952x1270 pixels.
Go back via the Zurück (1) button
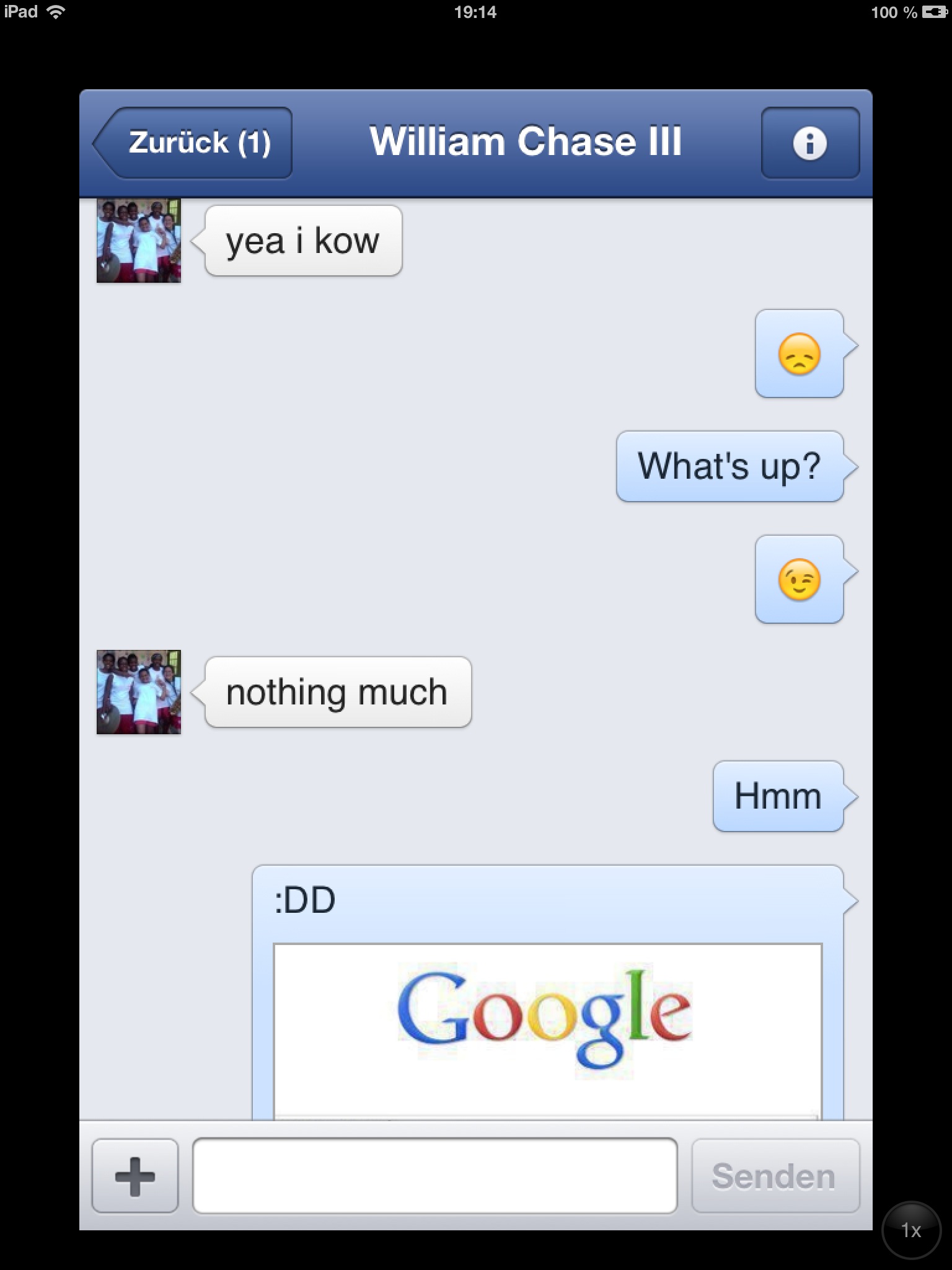[x=193, y=143]
